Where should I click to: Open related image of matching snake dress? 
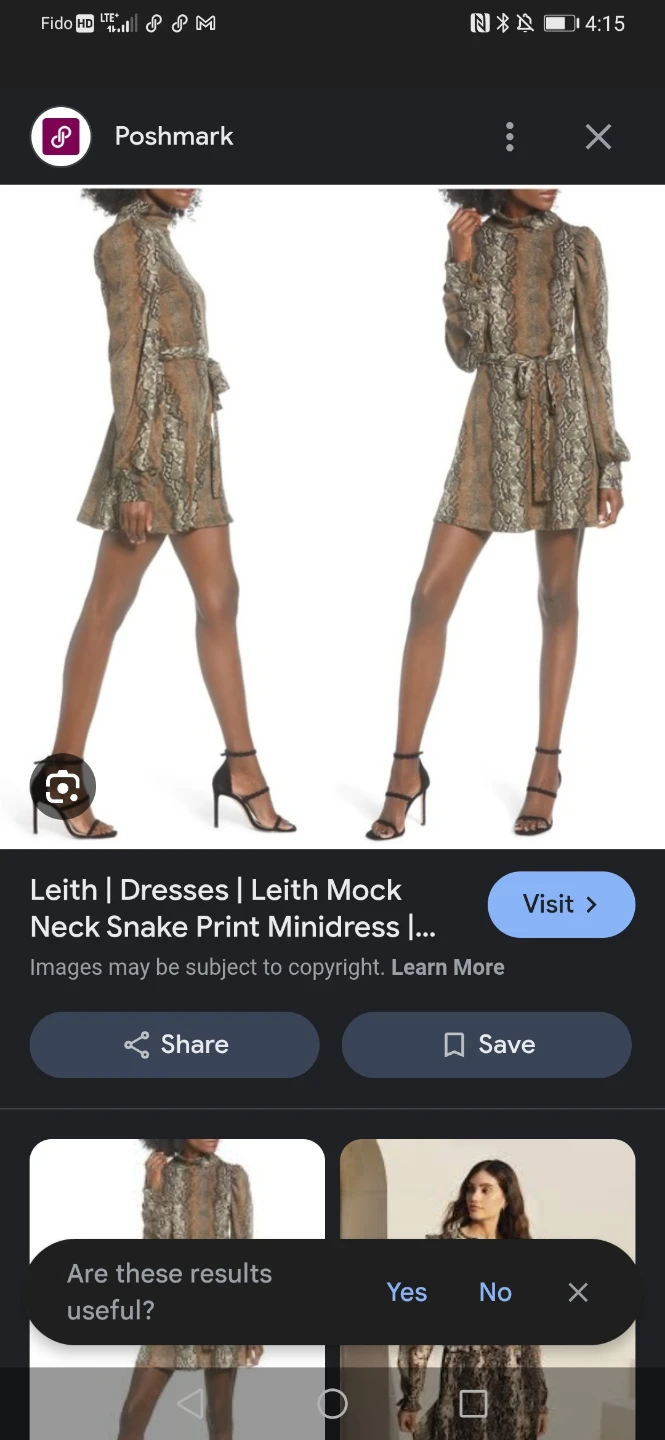pos(177,1190)
